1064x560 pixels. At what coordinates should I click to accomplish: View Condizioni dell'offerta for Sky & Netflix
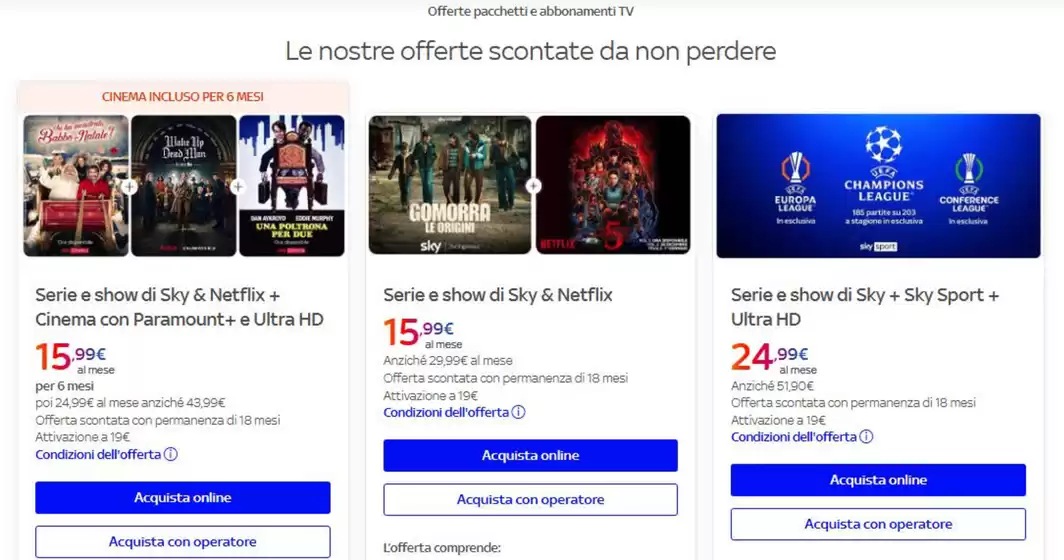point(446,412)
